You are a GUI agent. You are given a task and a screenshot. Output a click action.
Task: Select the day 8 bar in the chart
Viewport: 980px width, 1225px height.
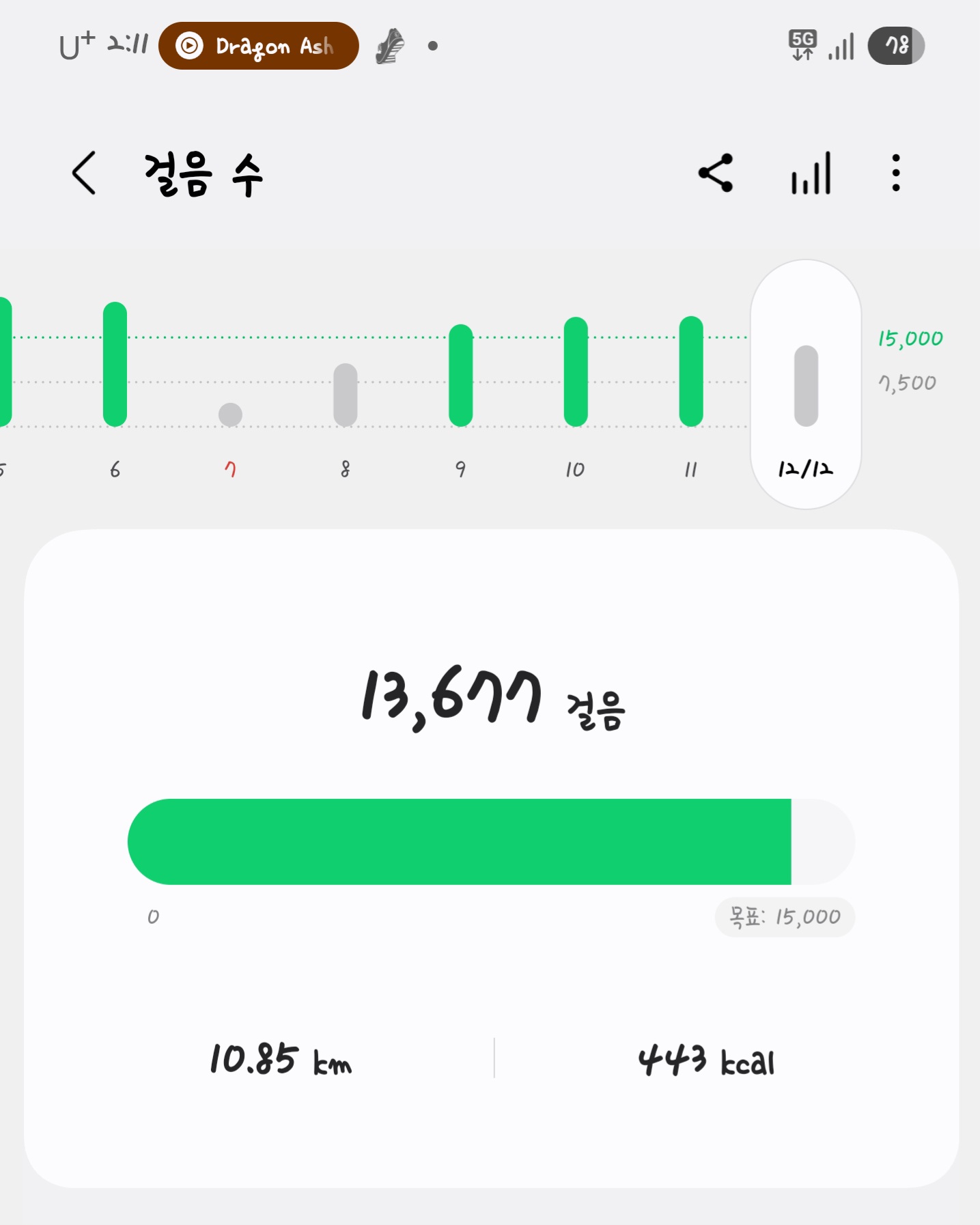coord(346,395)
